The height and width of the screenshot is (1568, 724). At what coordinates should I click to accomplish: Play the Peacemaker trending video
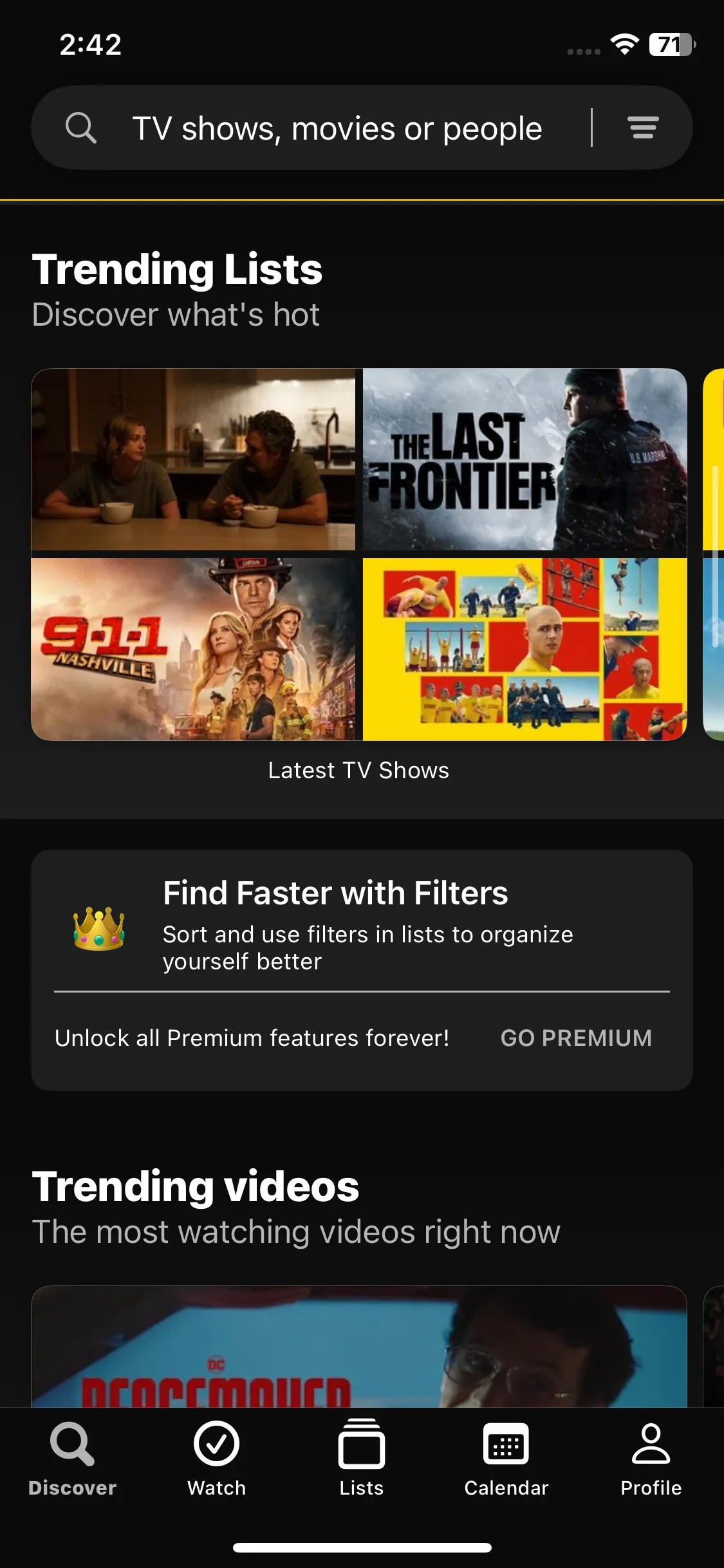(358, 1347)
